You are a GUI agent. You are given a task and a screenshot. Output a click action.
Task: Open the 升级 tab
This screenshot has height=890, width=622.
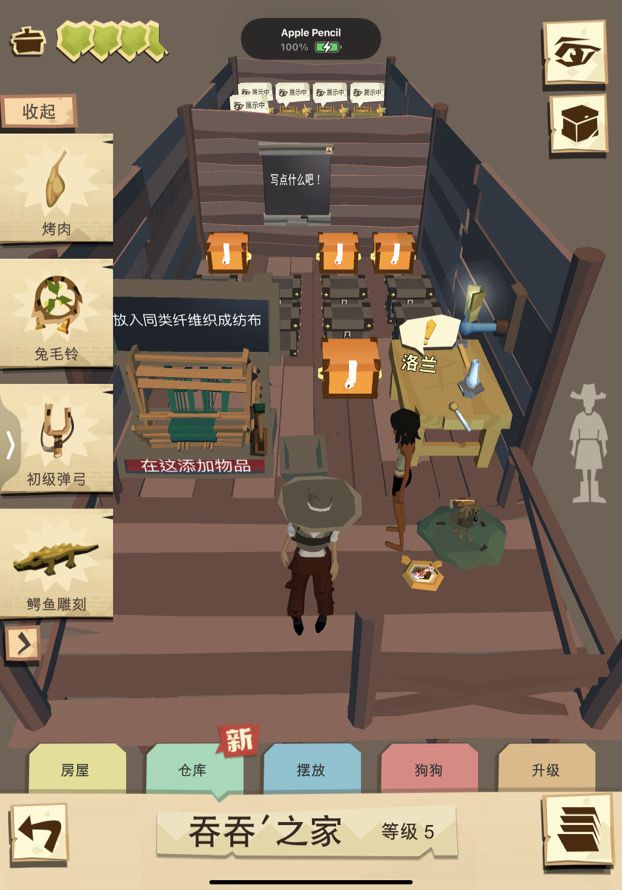(547, 769)
